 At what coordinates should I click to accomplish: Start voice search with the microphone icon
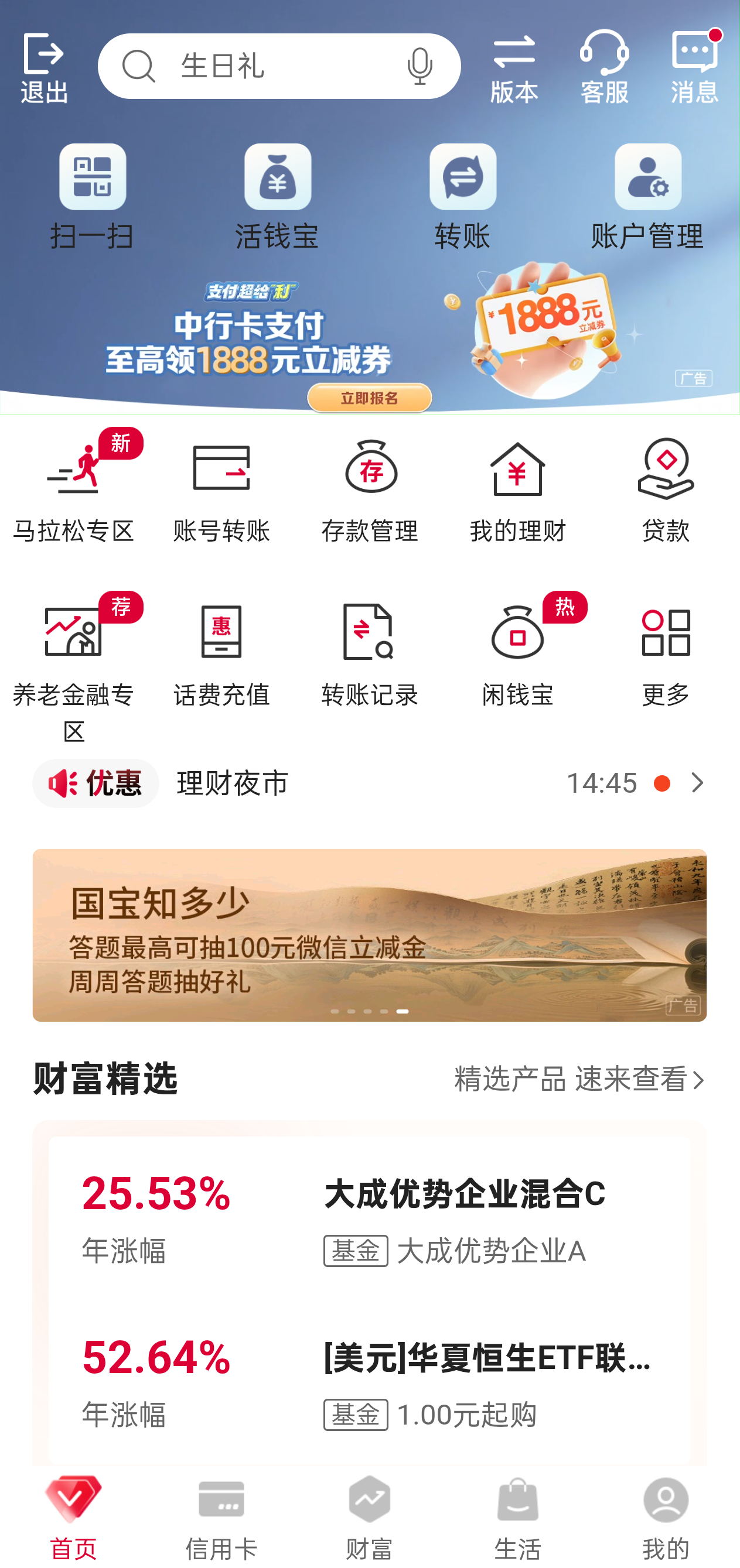click(420, 66)
